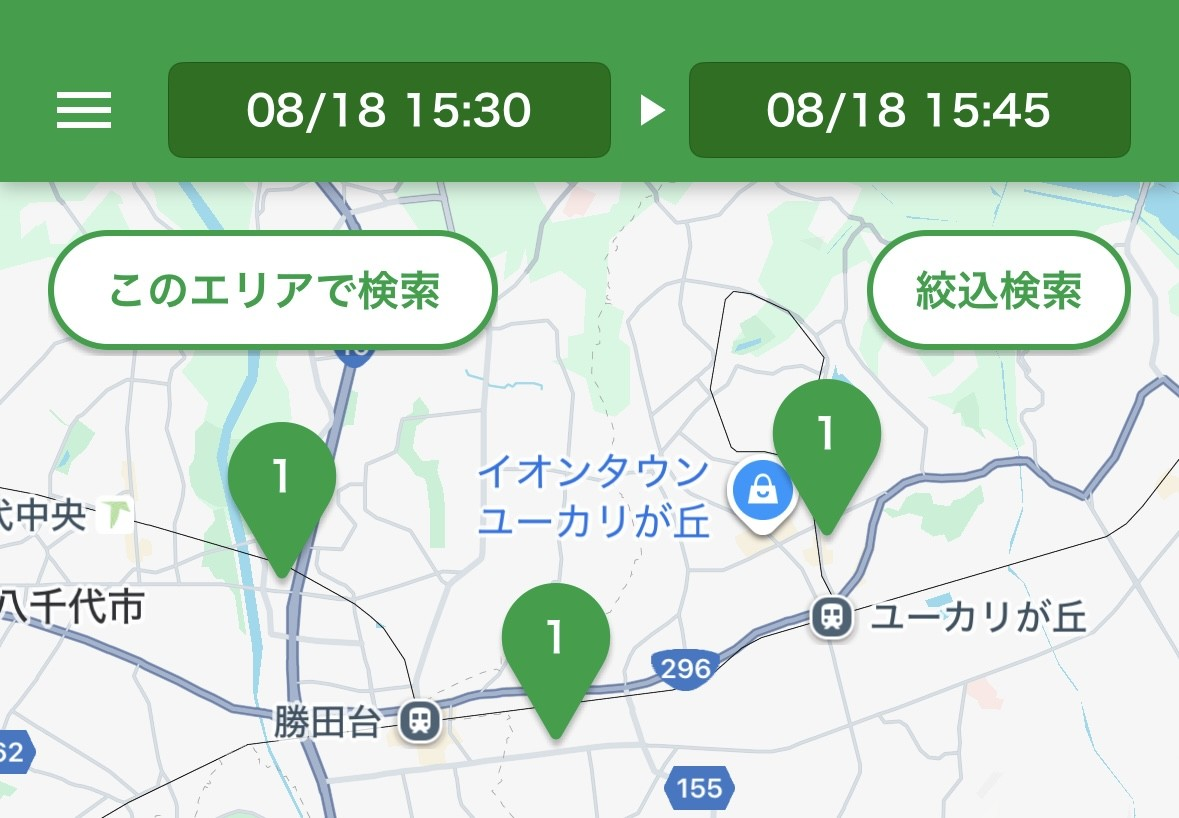1179x818 pixels.
Task: Tap the ユーカリが丘 station marker
Action: pyautogui.click(x=831, y=616)
